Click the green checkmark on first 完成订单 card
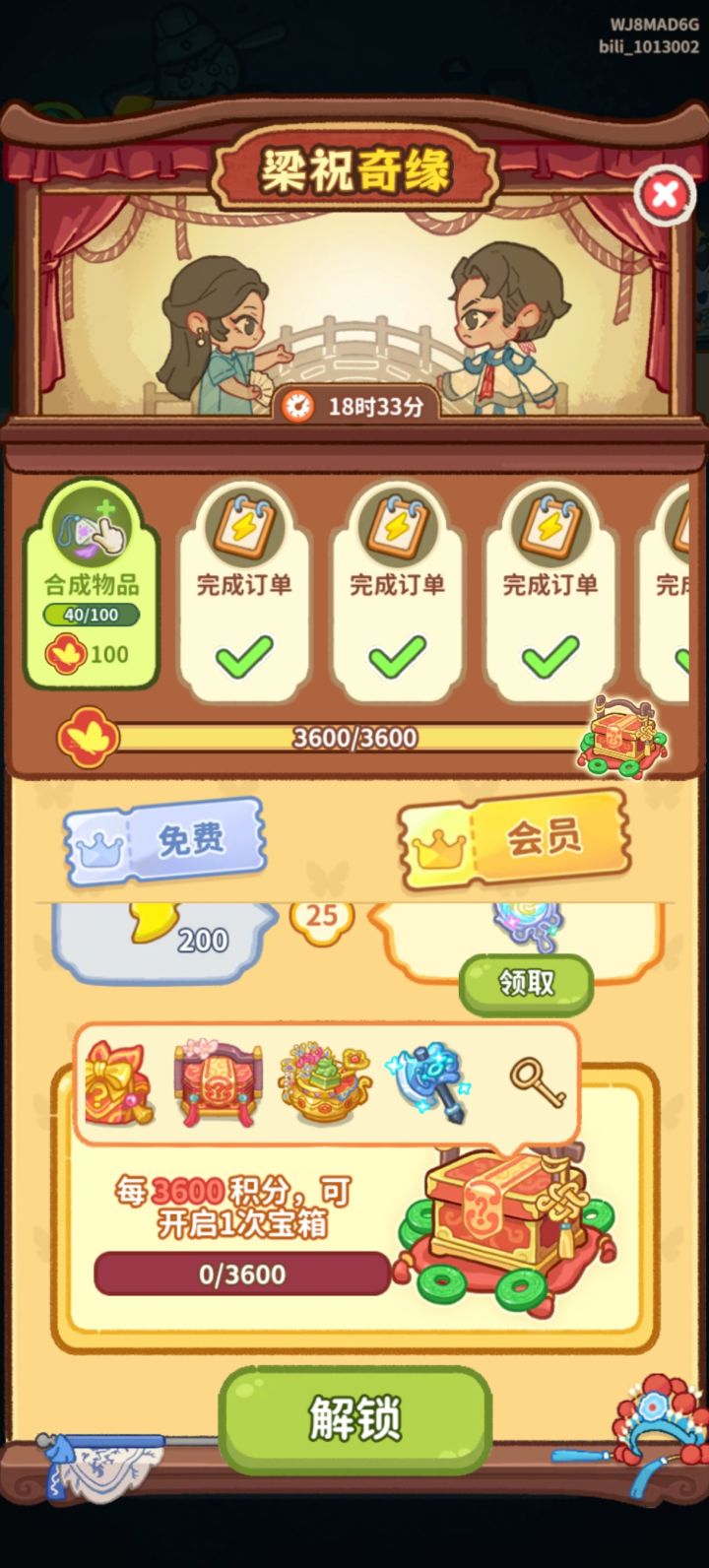Screen dimensions: 709x1568 [x=245, y=653]
